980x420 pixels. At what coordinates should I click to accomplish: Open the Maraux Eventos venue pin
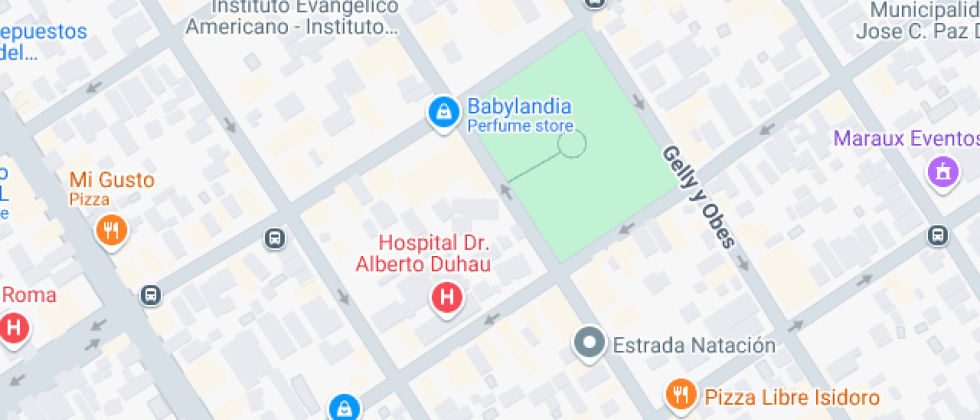[x=943, y=171]
